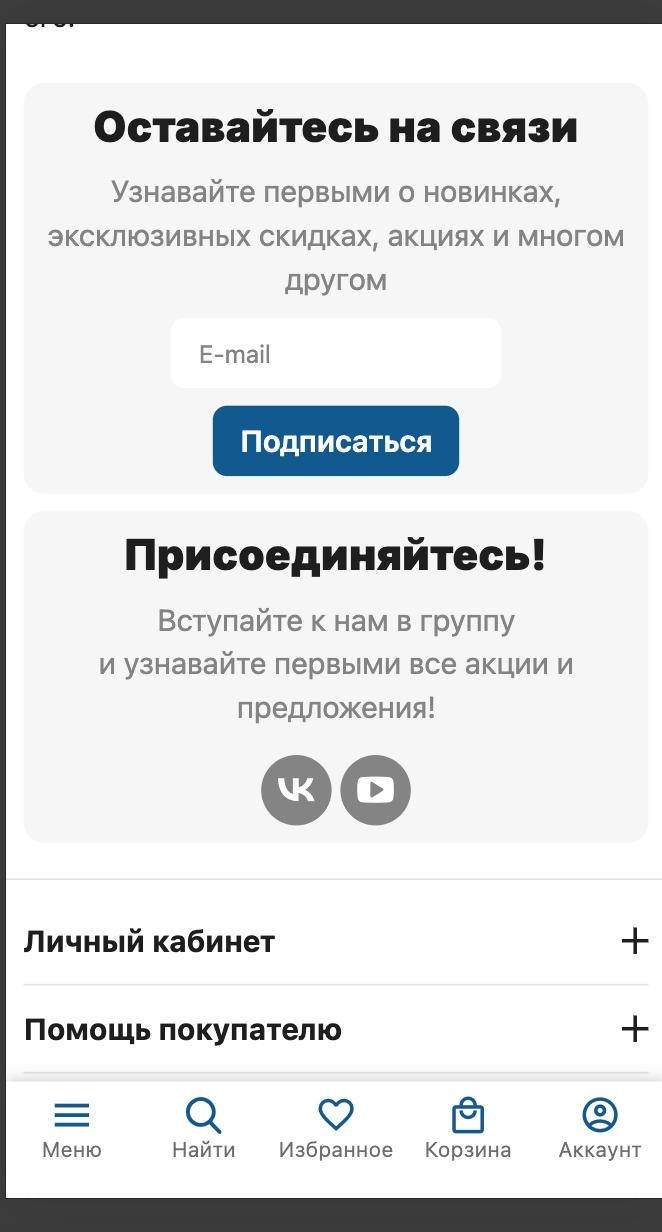
Task: Tap the Подписаться button
Action: [335, 441]
